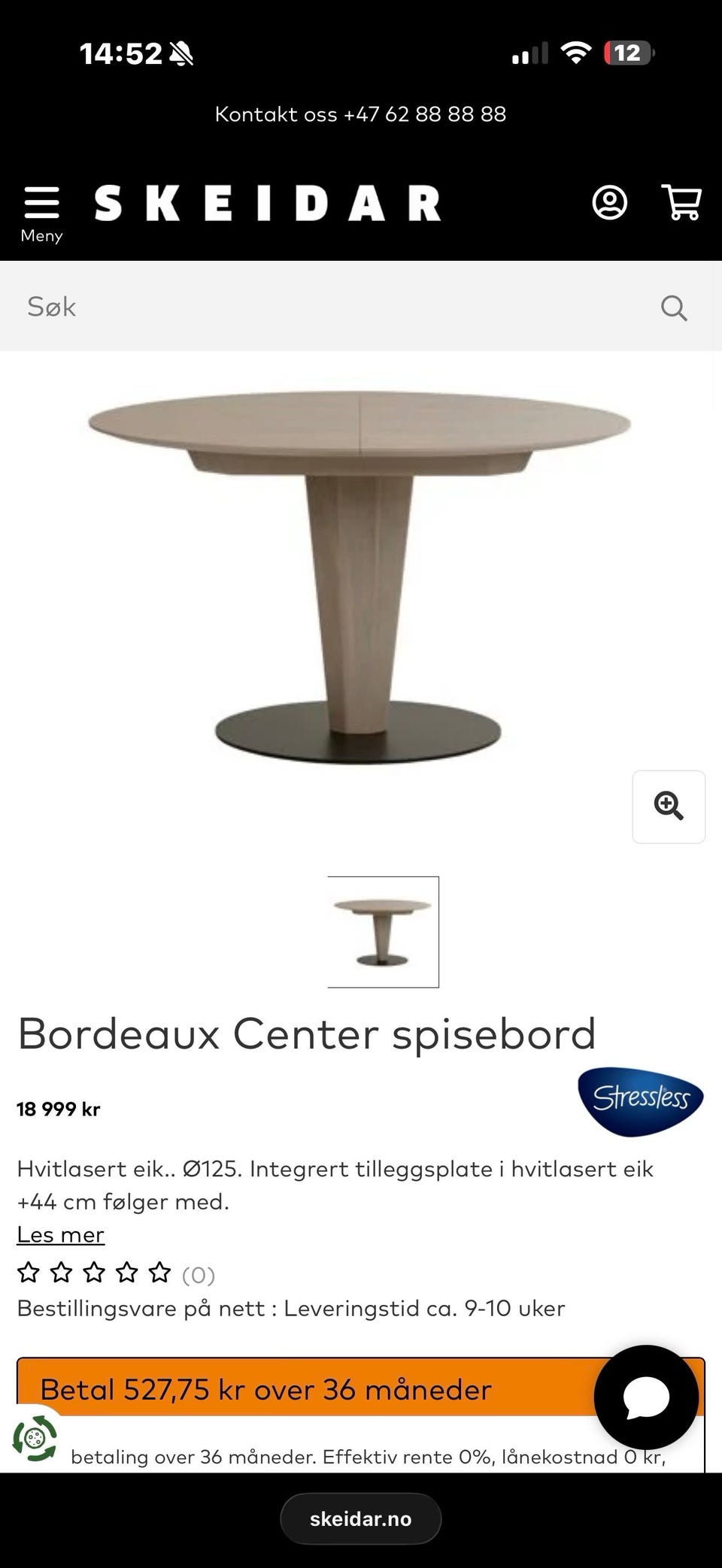Select the middle rating star
The image size is (722, 1568).
coord(95,1272)
